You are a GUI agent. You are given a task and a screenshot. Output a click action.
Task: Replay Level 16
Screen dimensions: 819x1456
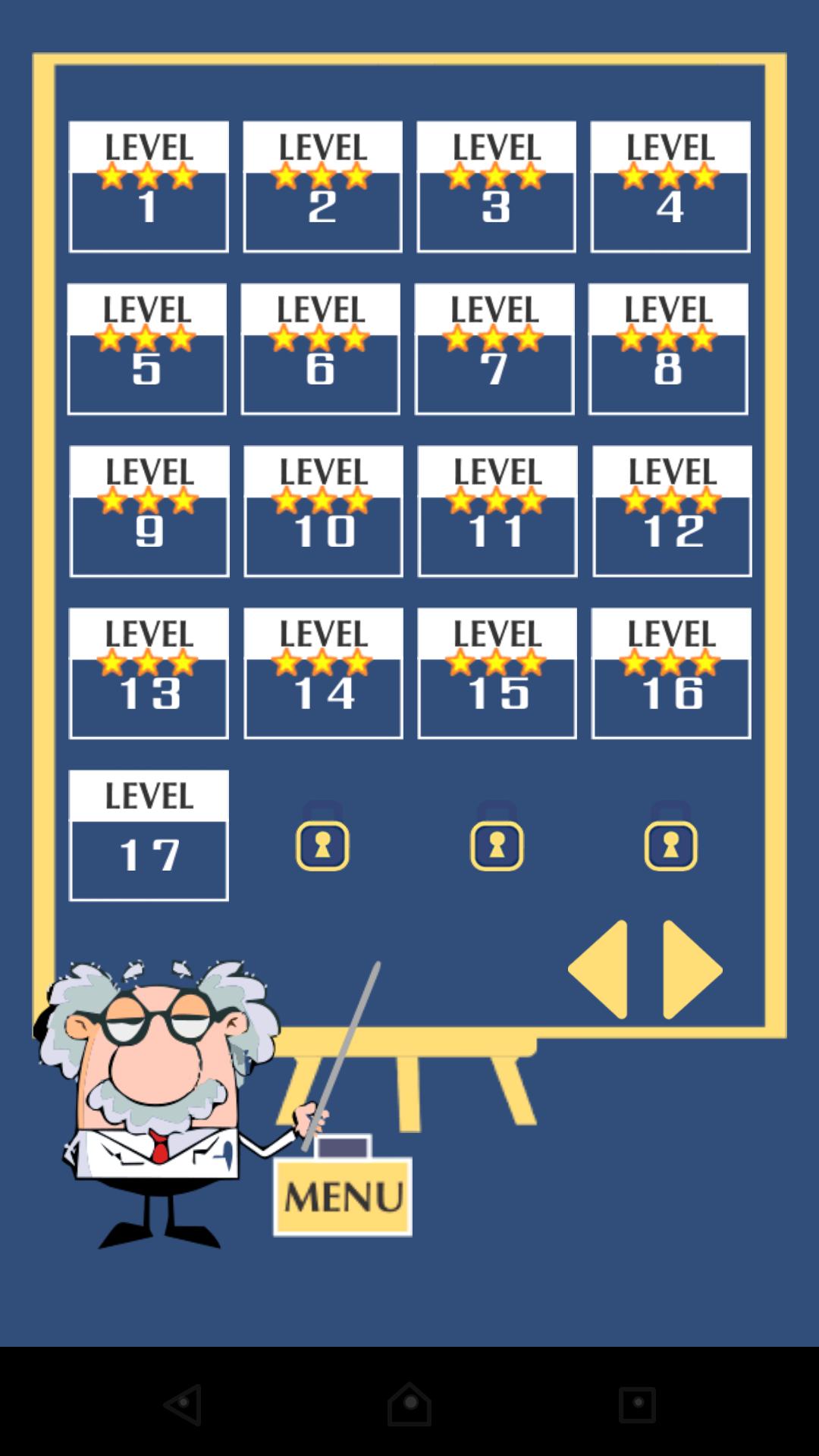click(671, 673)
